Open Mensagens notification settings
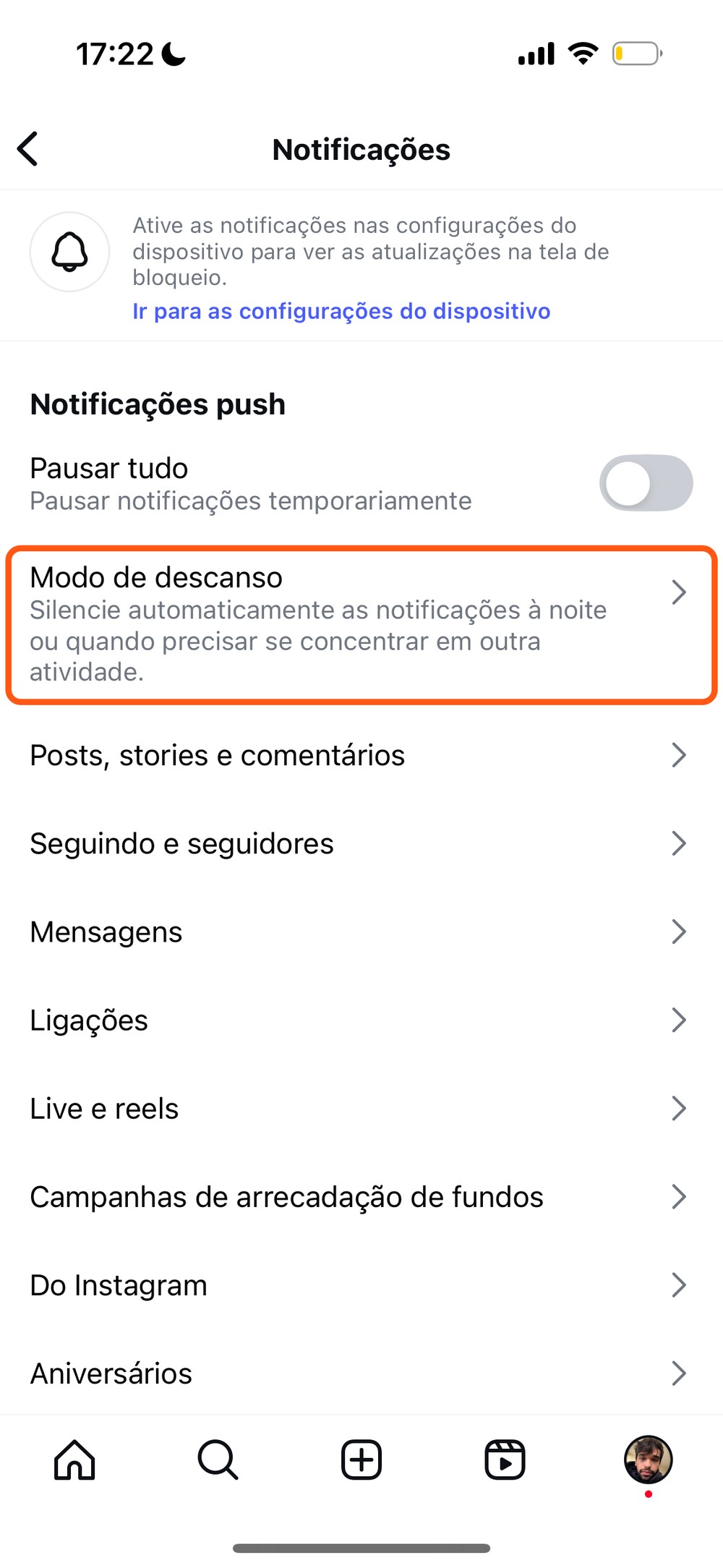This screenshot has height=1568, width=723. tap(360, 932)
